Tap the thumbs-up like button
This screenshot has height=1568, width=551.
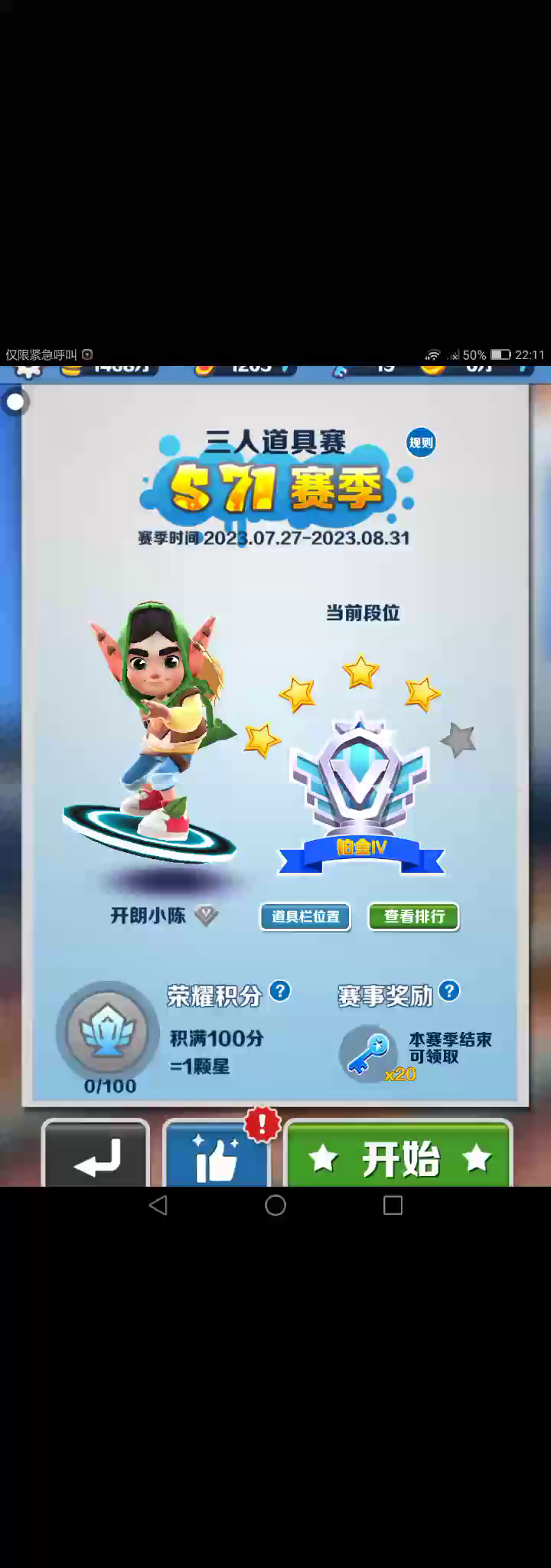(x=216, y=1158)
